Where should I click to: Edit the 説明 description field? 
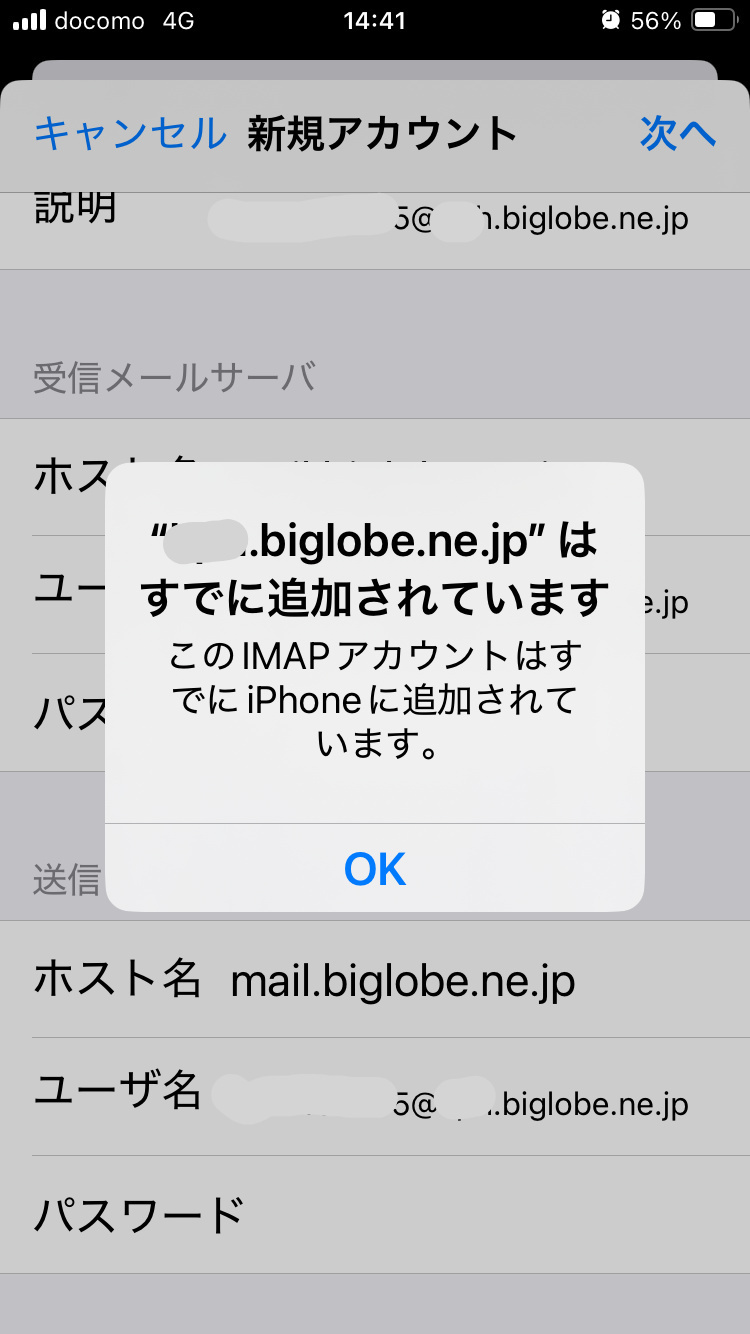coord(400,216)
